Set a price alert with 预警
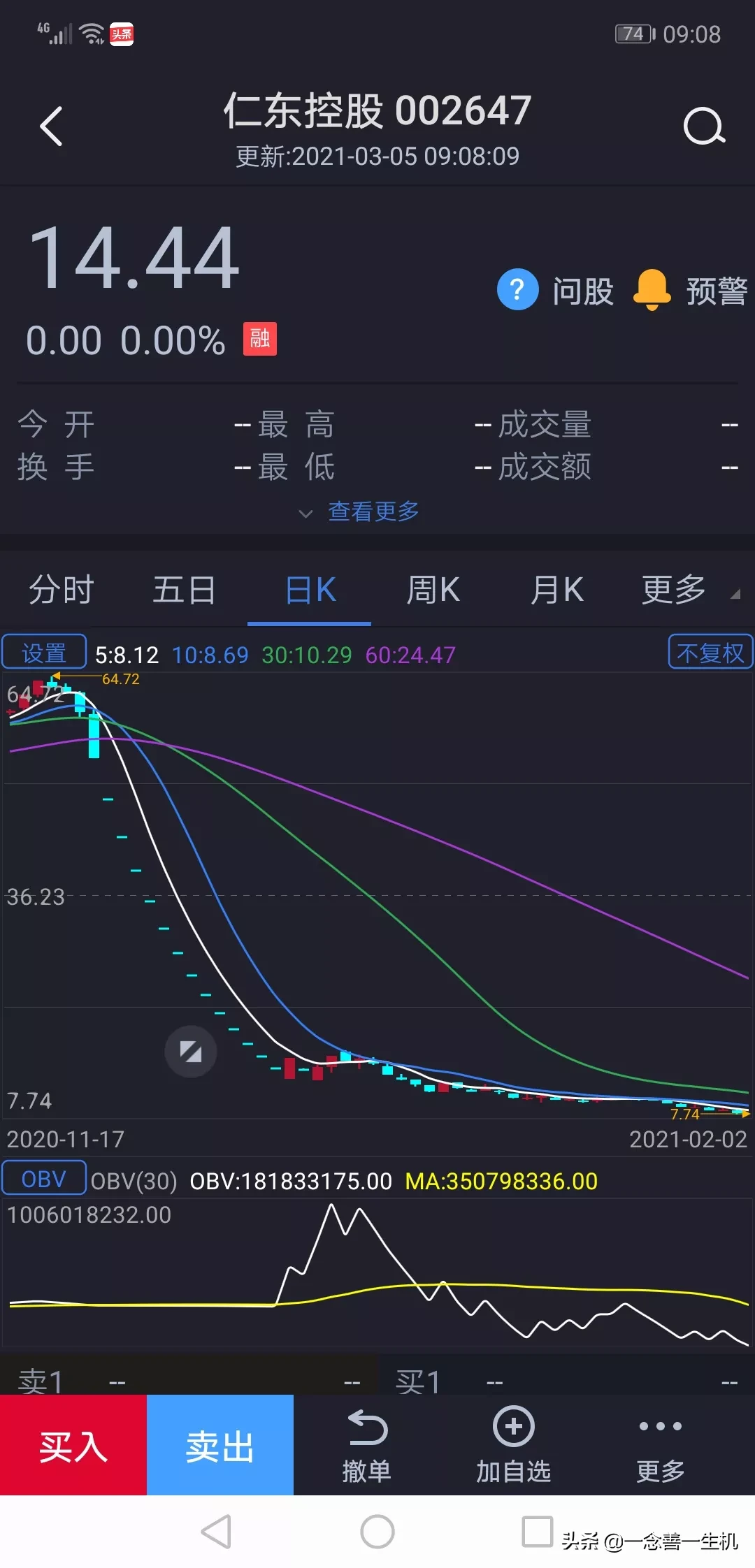 (x=690, y=290)
